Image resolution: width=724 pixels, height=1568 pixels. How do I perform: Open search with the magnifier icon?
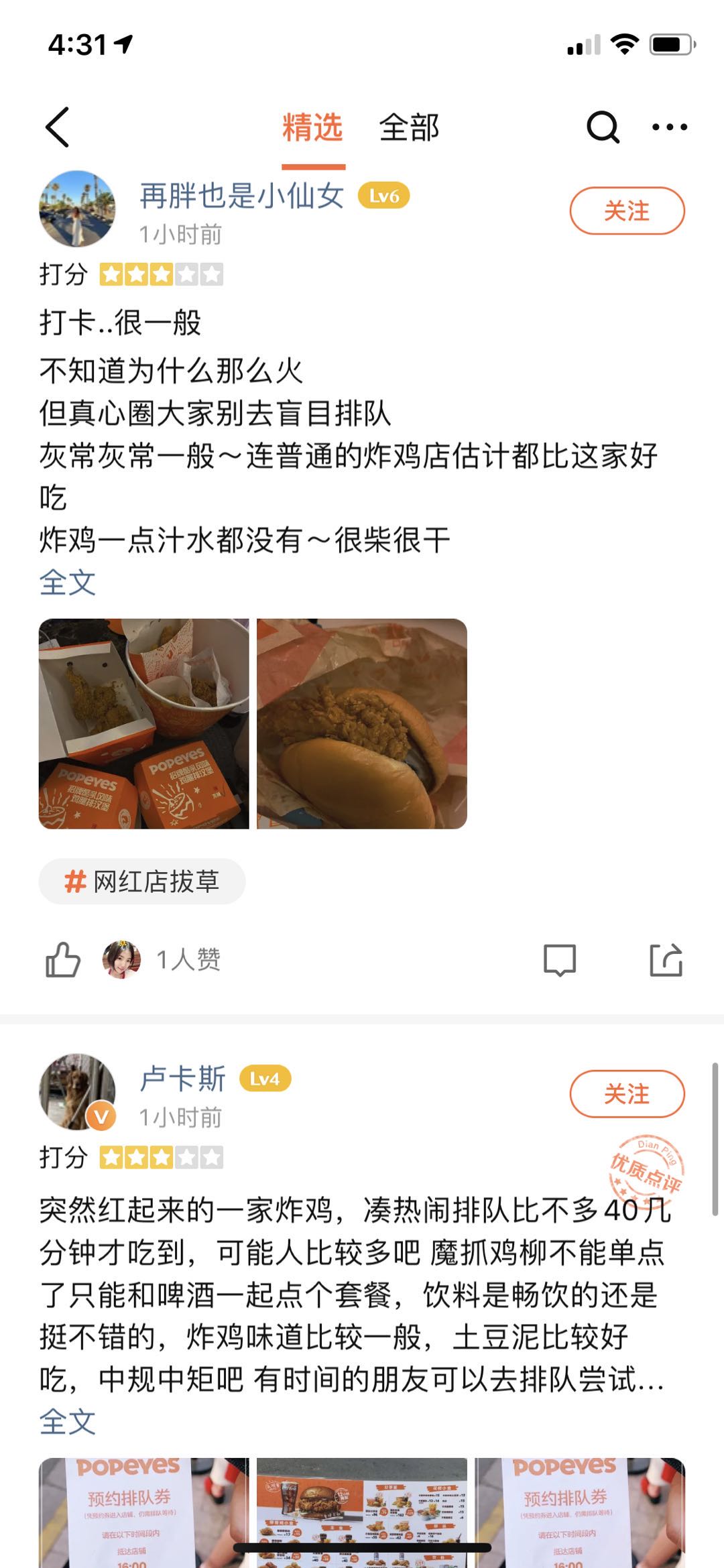603,127
